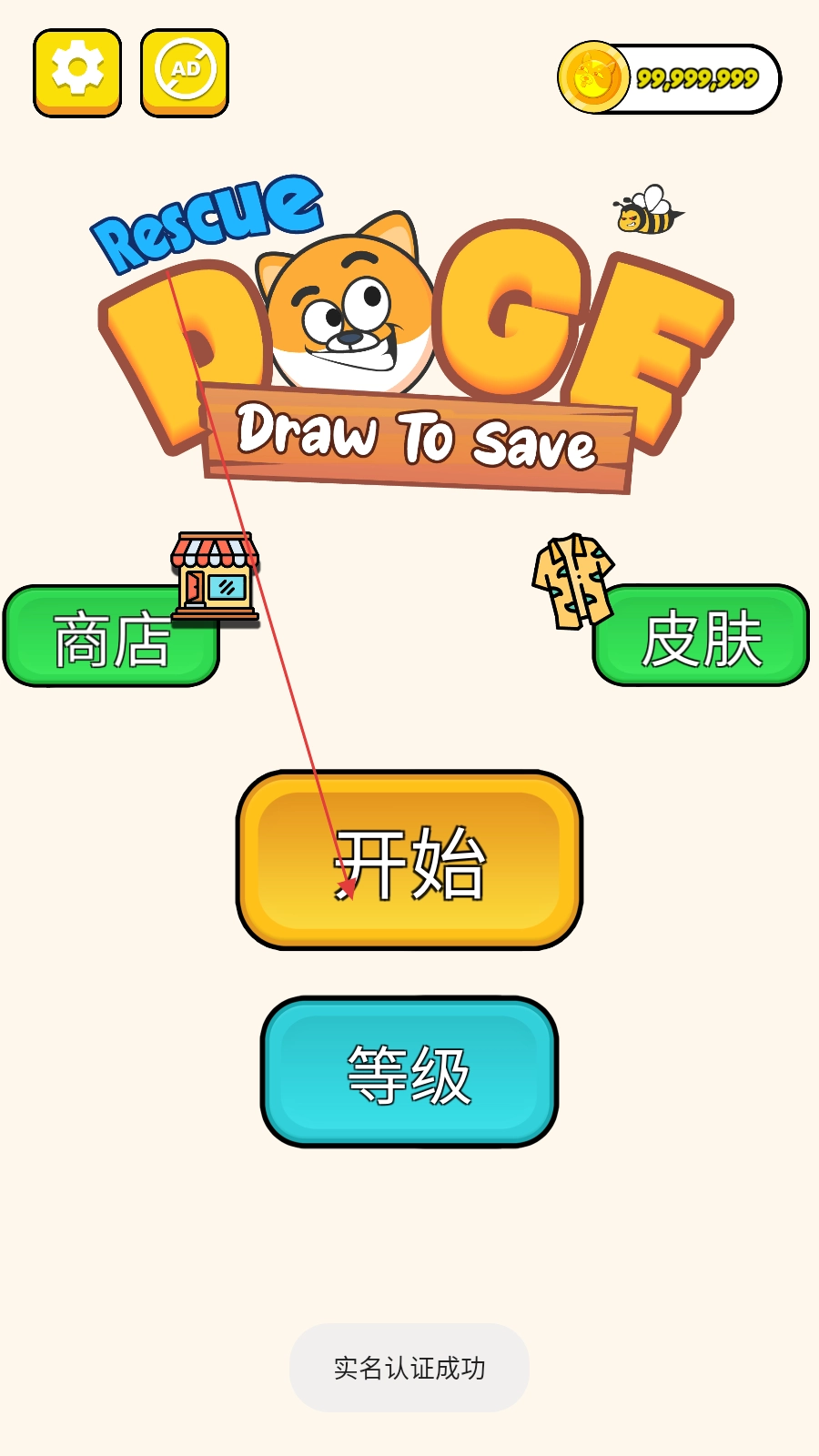Image resolution: width=819 pixels, height=1456 pixels.
Task: Open the 皮肤 skins menu
Action: pyautogui.click(x=701, y=637)
